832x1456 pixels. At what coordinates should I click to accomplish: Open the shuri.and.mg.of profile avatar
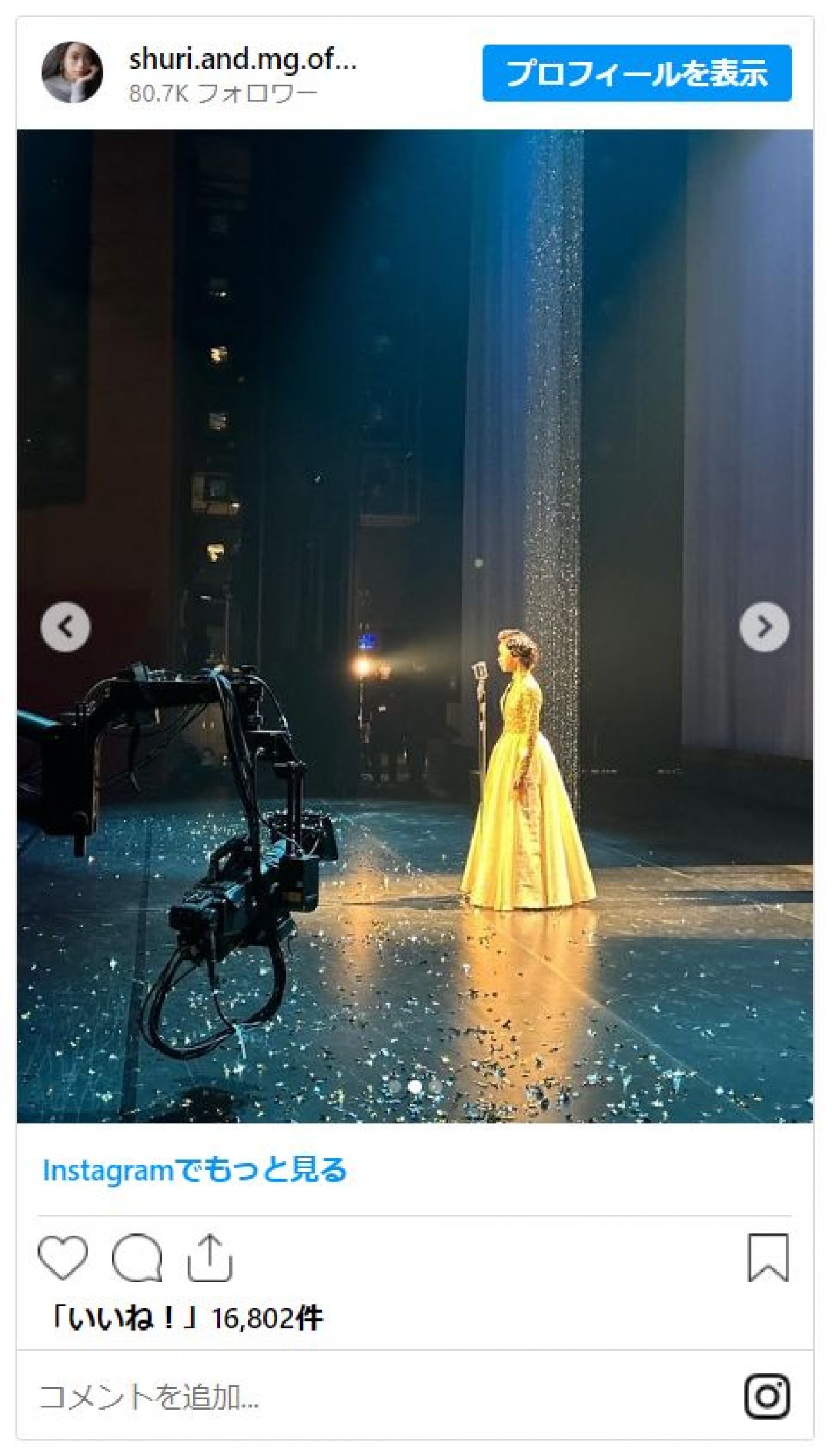[x=72, y=72]
